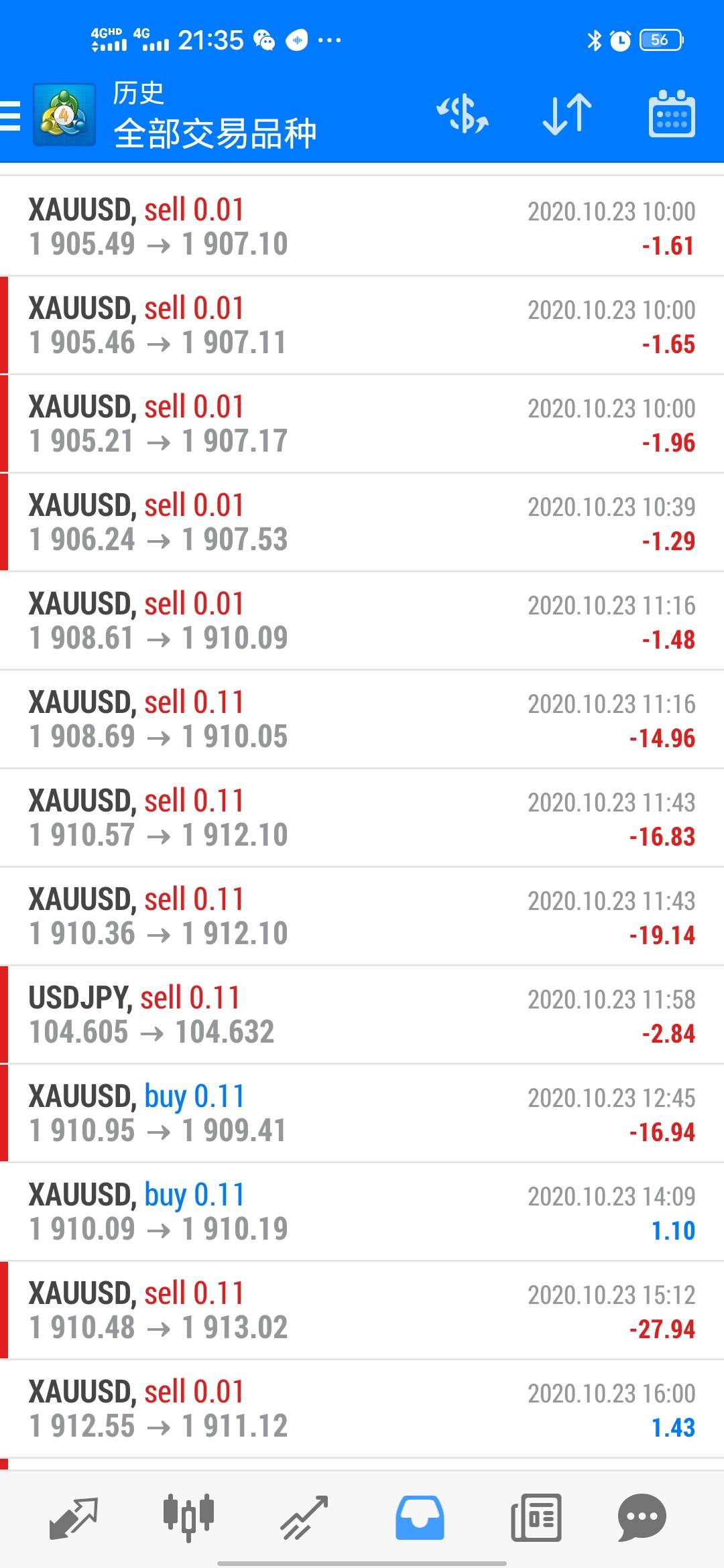The height and width of the screenshot is (1568, 724).
Task: Open the symbol filter icon
Action: pos(463,114)
